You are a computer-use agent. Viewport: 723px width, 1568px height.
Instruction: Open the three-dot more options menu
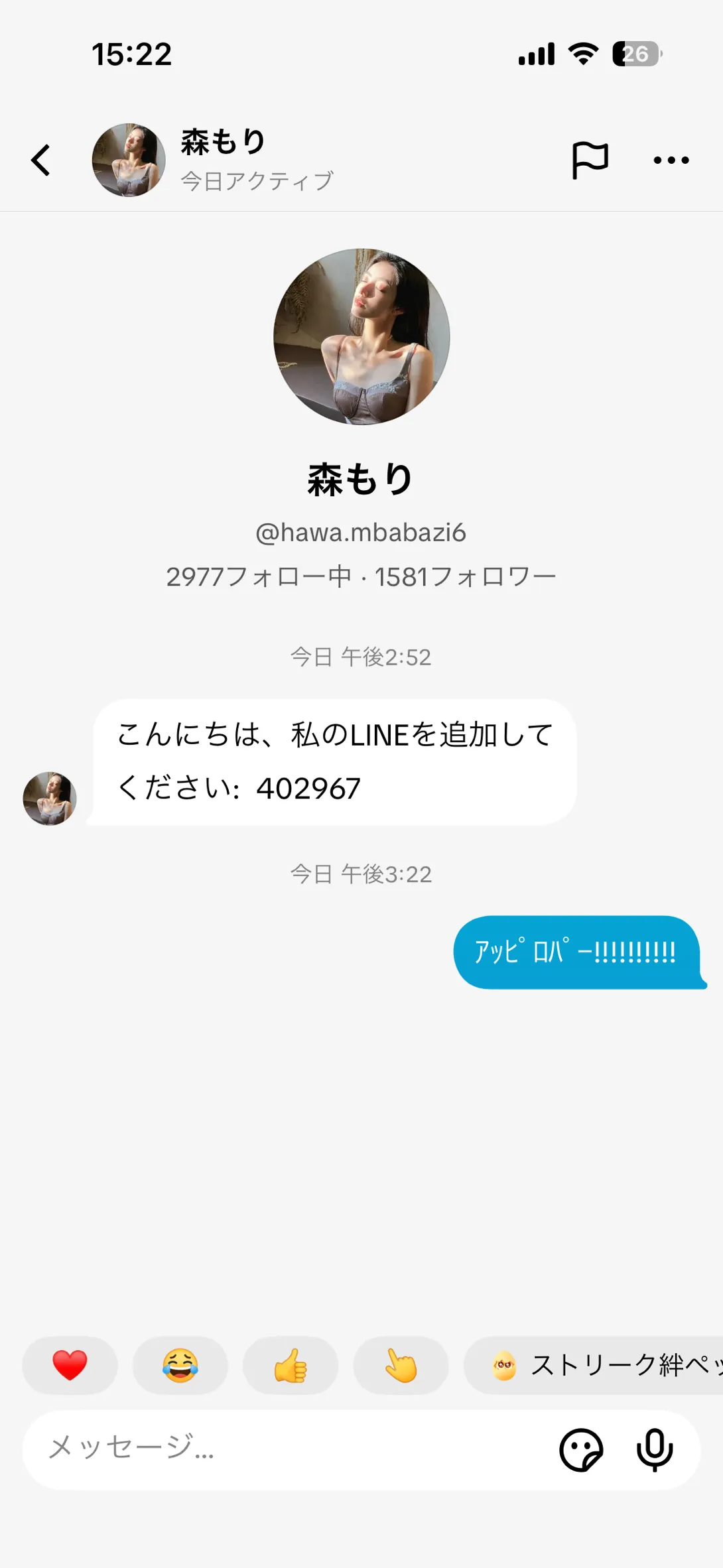671,160
